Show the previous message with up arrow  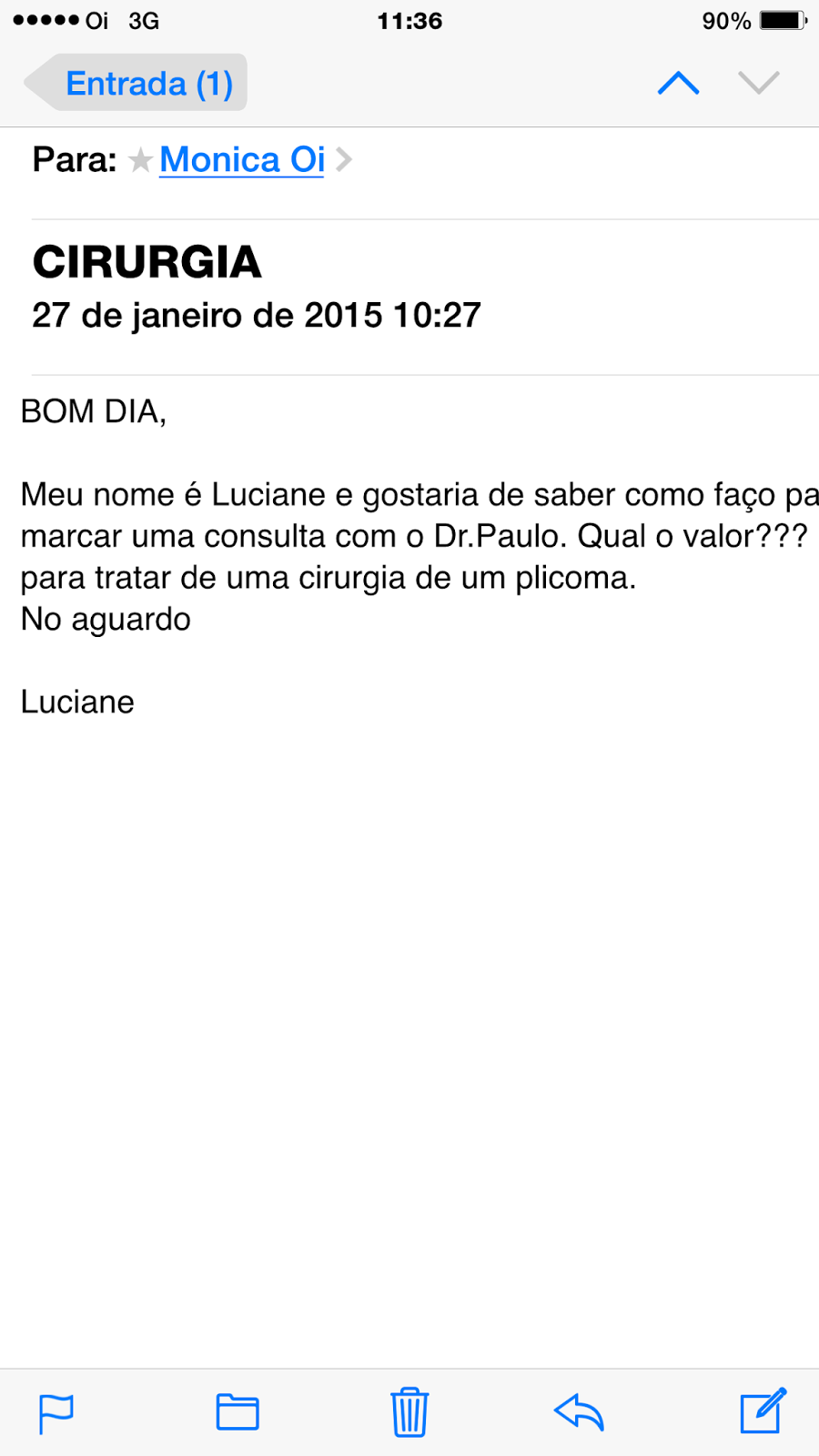coord(678,83)
